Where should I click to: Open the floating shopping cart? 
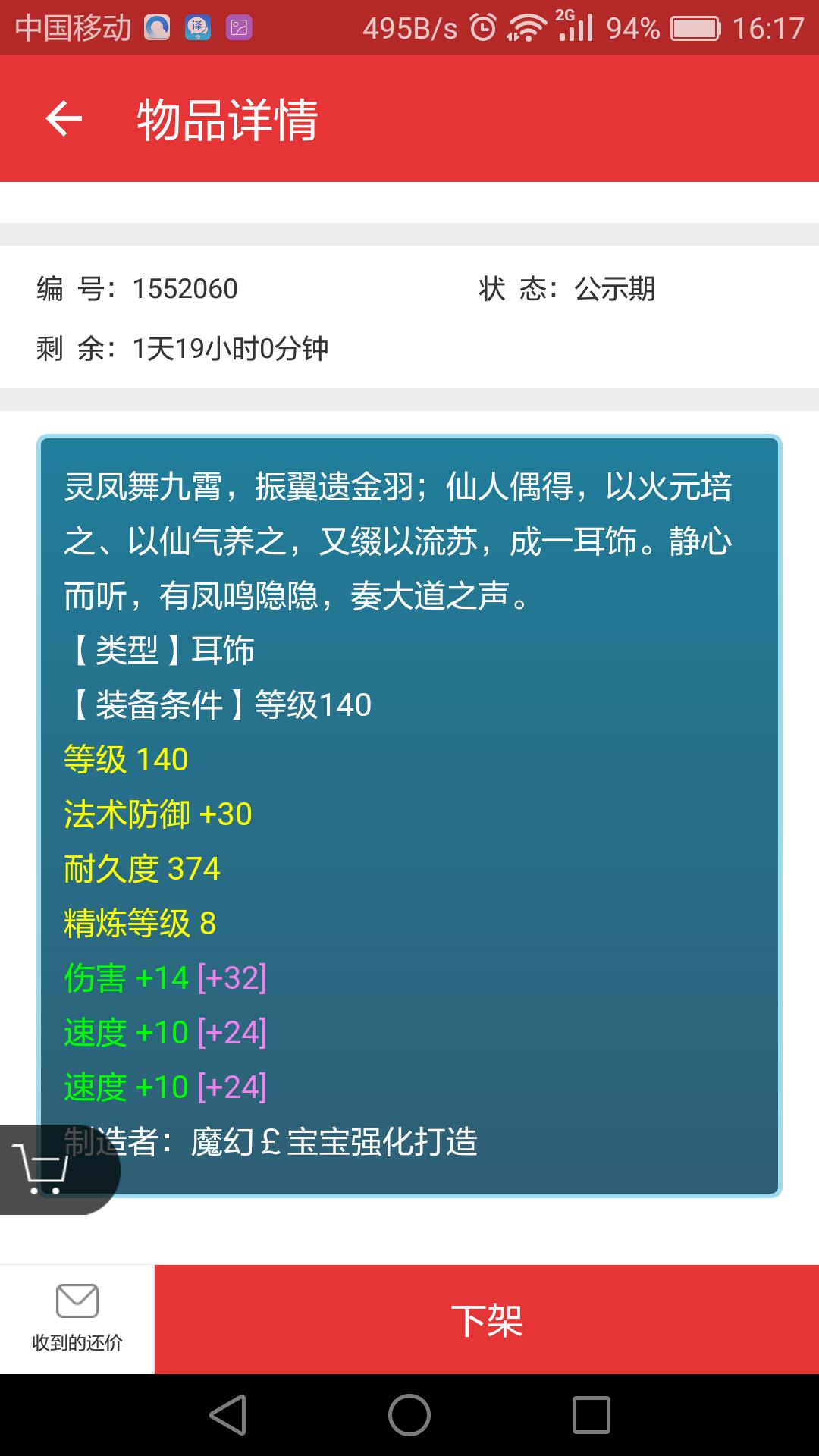point(45,1169)
